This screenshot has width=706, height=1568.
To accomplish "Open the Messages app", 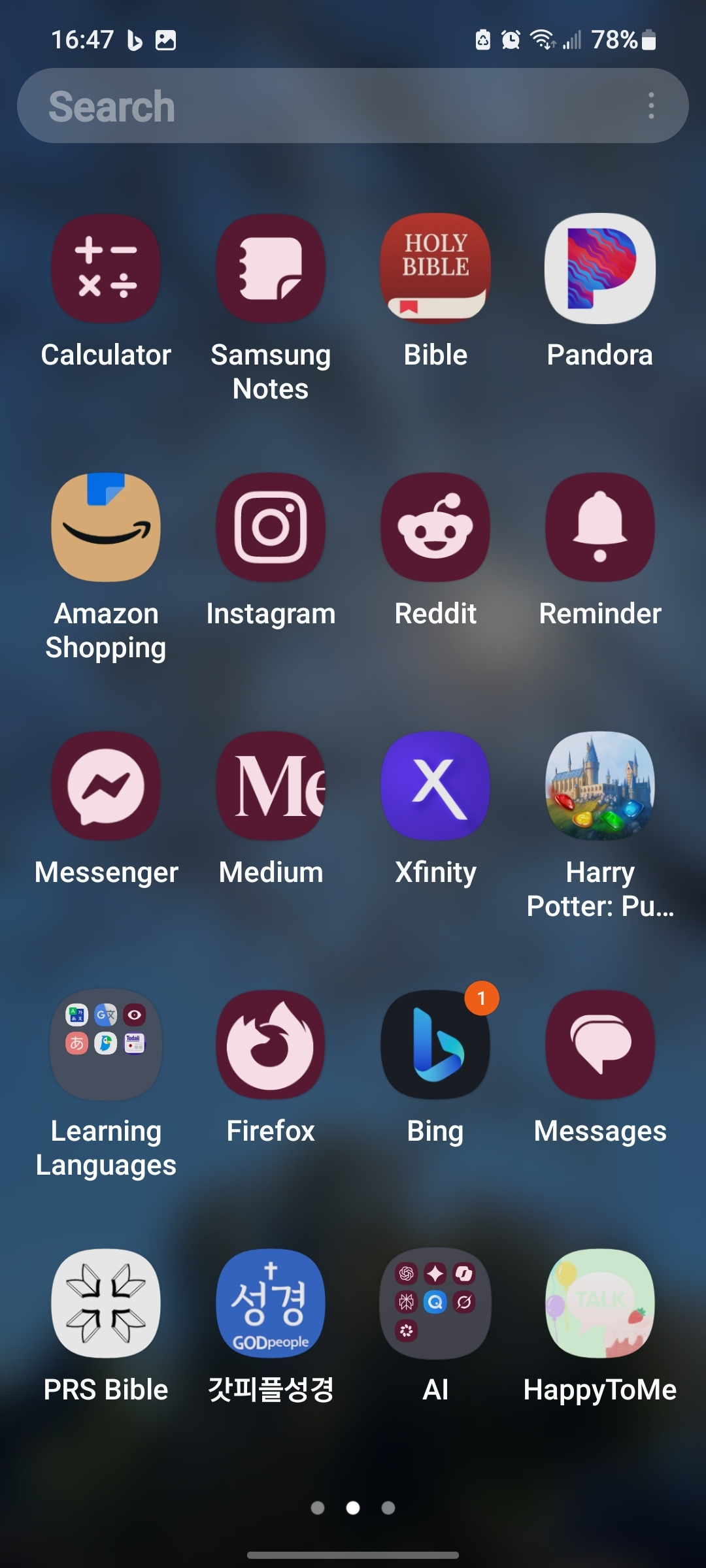I will click(x=599, y=1045).
